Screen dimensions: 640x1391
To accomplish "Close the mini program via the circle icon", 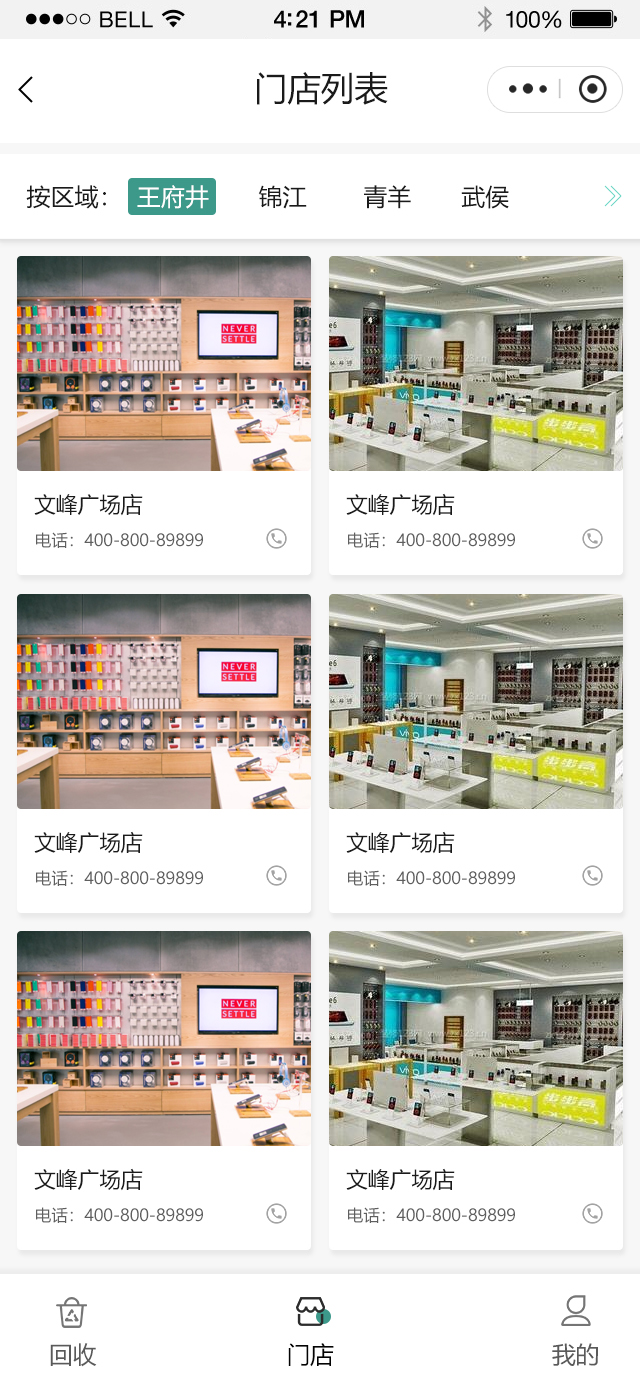I will point(592,90).
